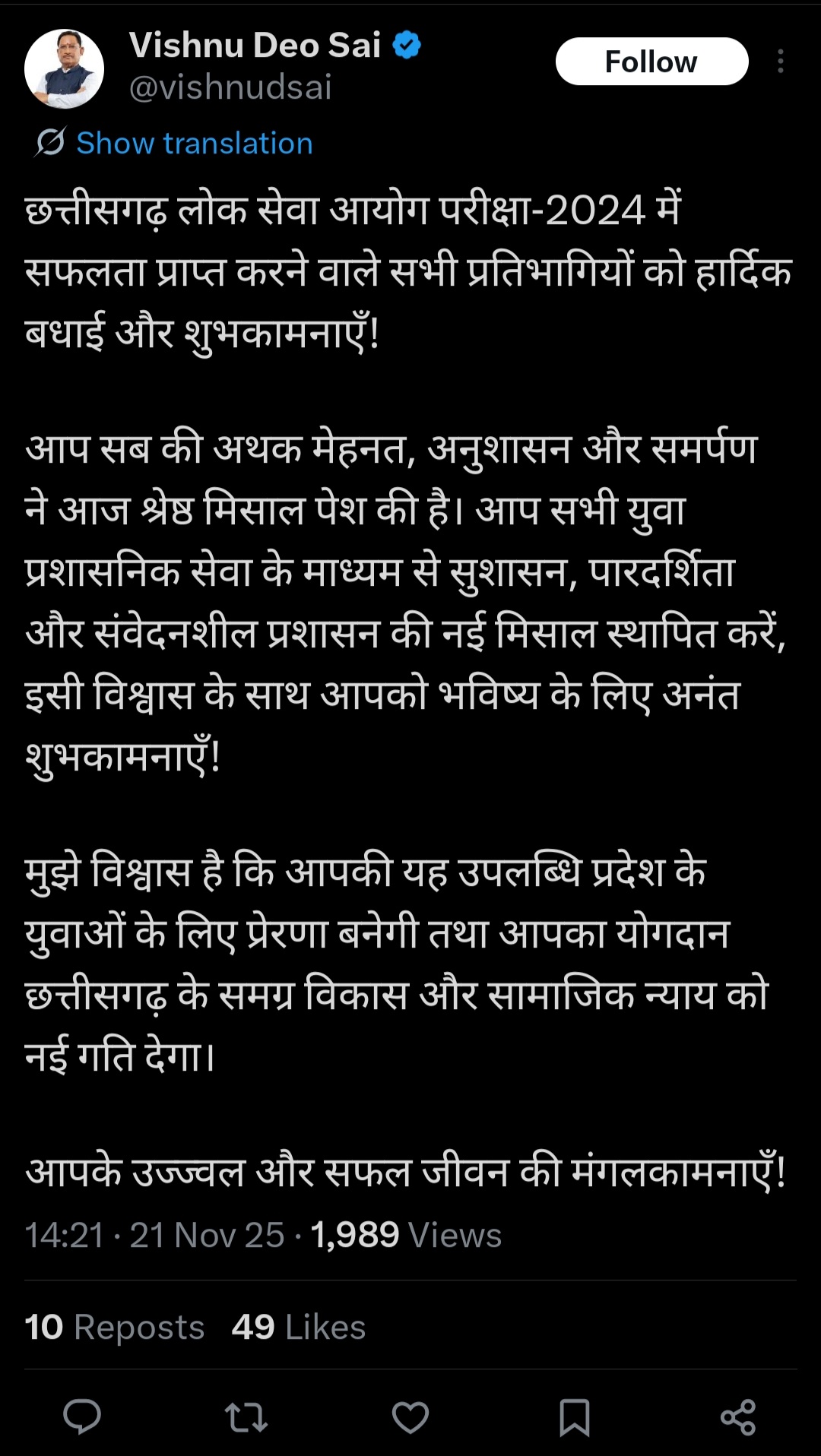Image resolution: width=821 pixels, height=1456 pixels.
Task: Open the post overflow menu
Action: point(780,62)
